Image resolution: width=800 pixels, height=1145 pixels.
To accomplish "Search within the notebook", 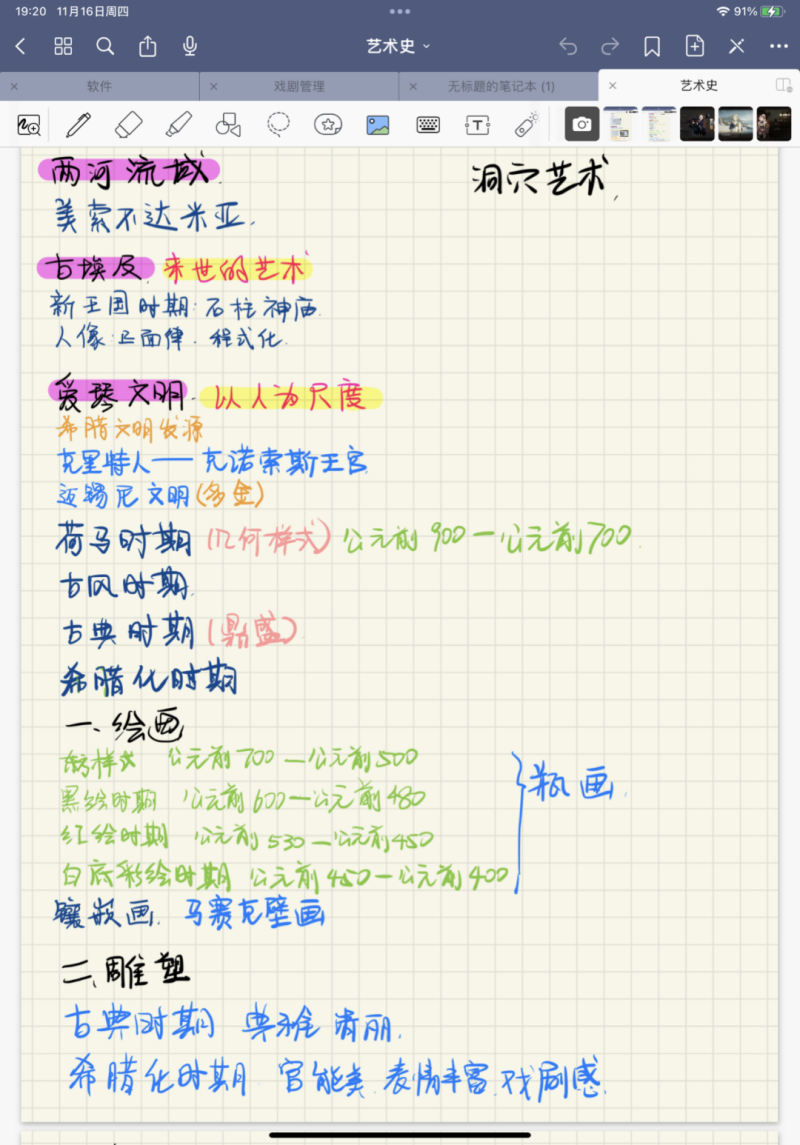I will (x=105, y=46).
